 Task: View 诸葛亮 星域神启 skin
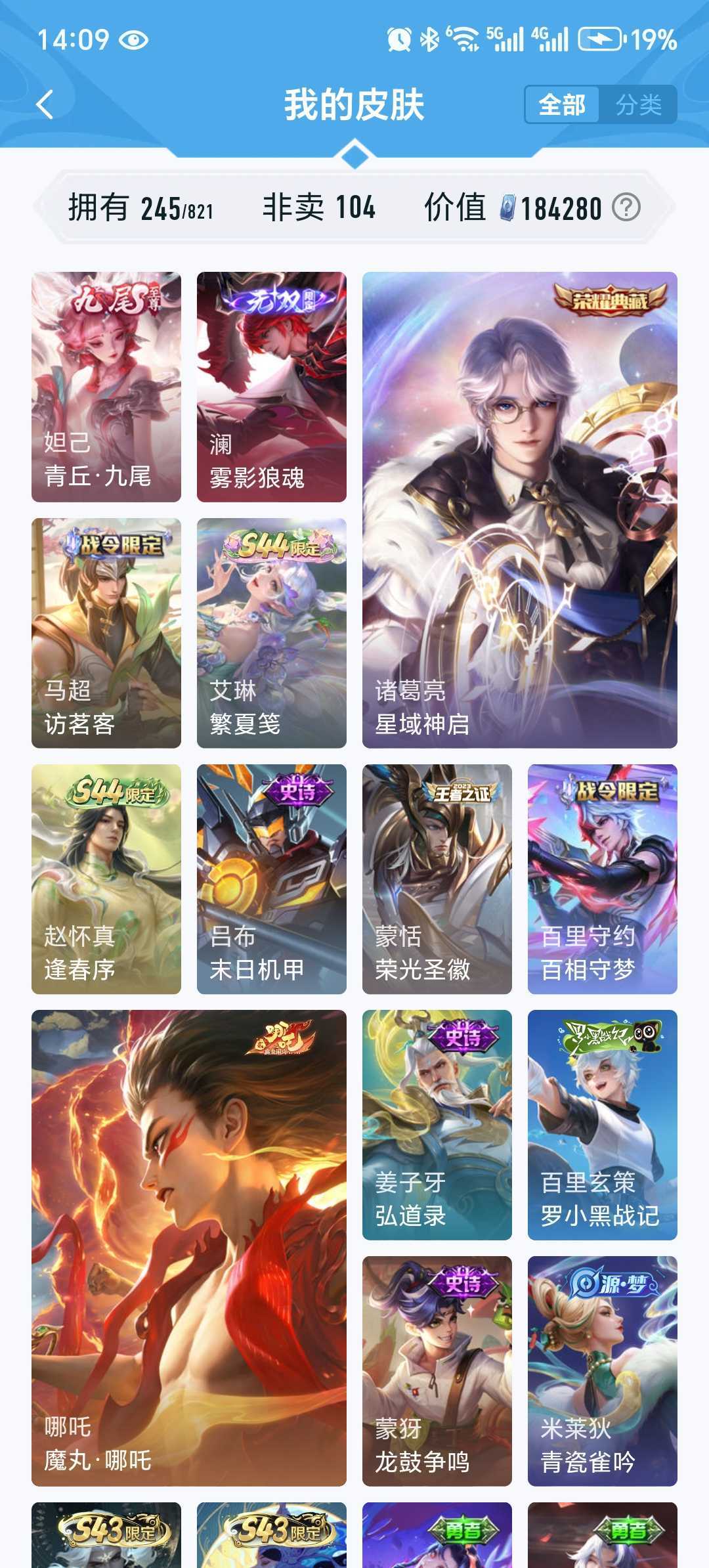(520, 510)
